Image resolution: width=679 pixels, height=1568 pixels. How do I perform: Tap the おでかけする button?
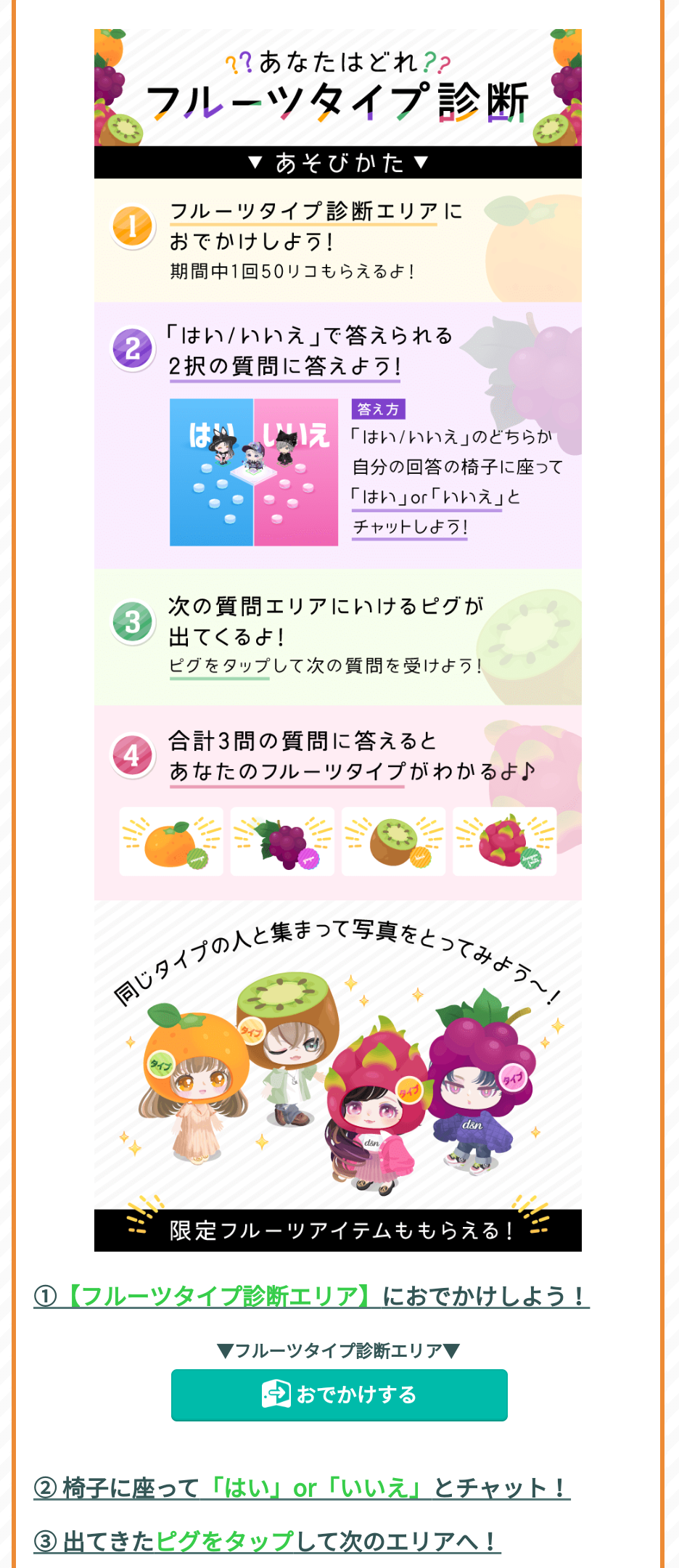pos(339,1395)
